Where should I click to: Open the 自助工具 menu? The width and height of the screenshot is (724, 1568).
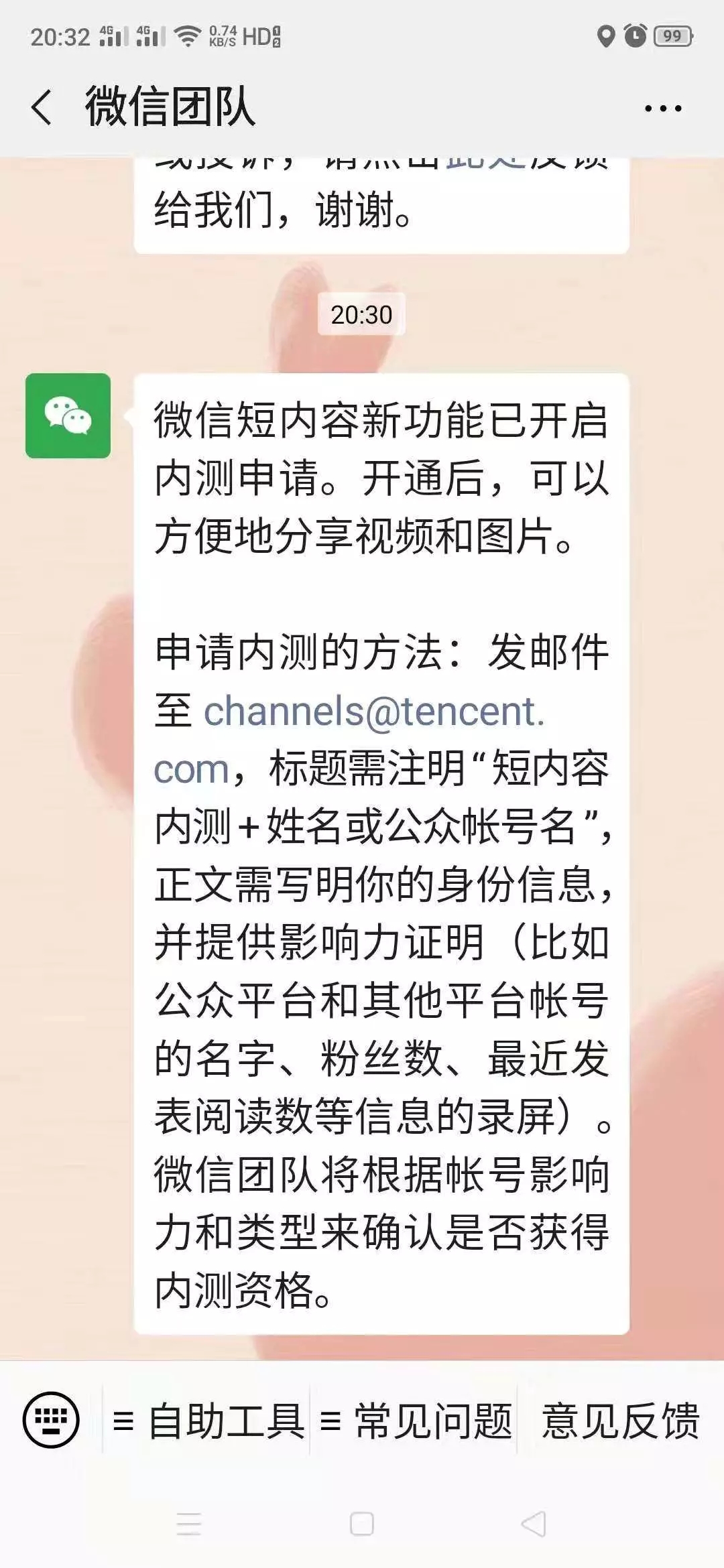pos(208,1420)
